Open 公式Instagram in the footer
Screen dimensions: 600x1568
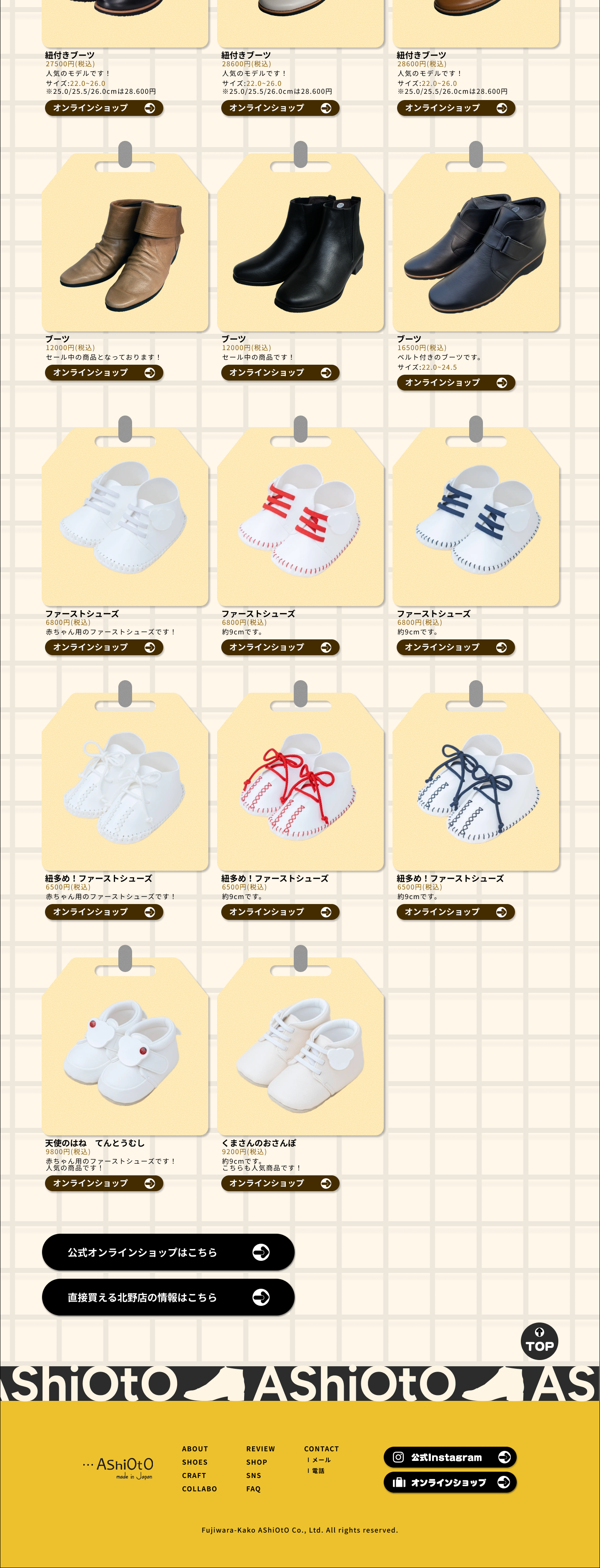[x=450, y=1457]
